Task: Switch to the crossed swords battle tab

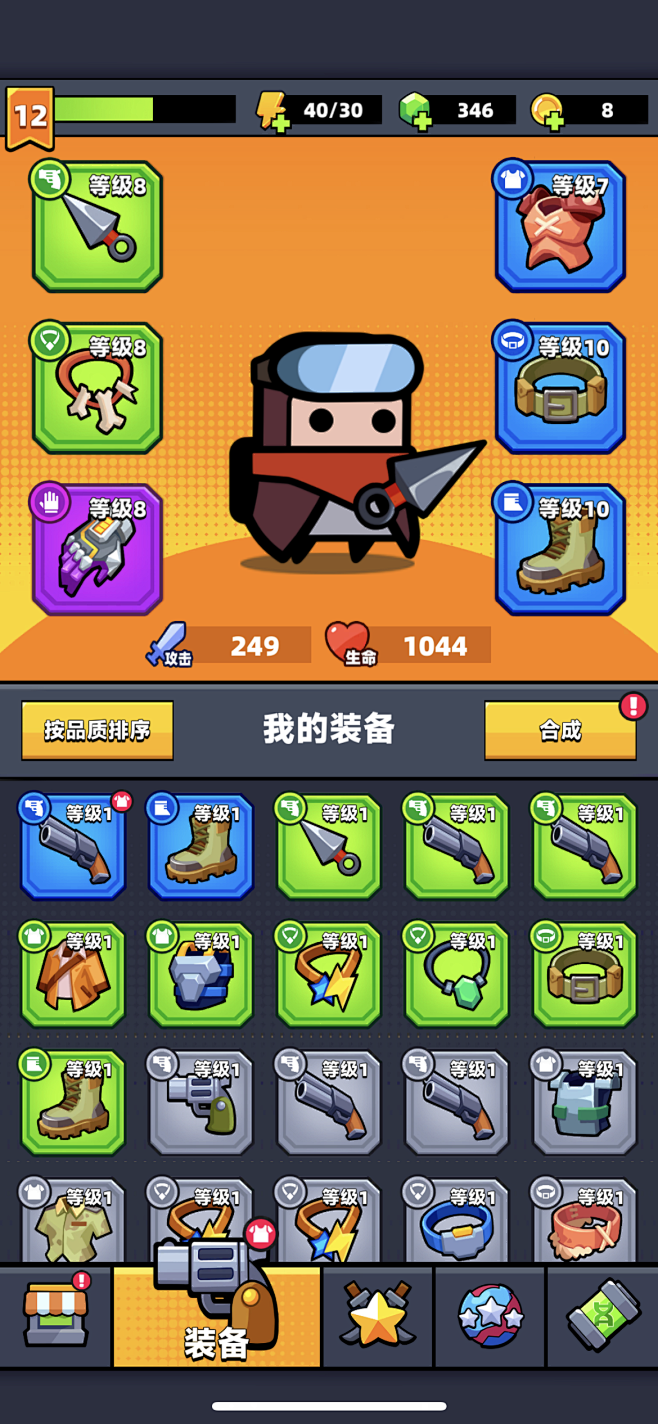Action: (x=377, y=1316)
